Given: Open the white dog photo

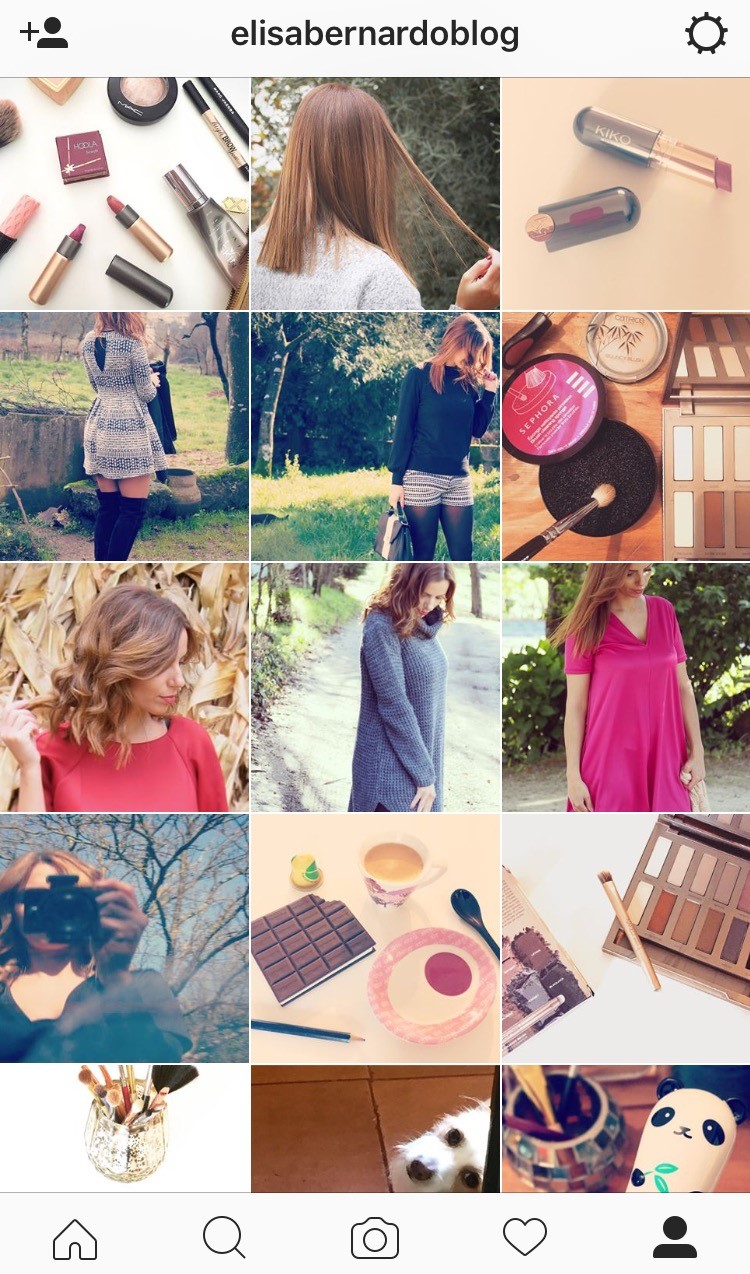Looking at the screenshot, I should (375, 1128).
